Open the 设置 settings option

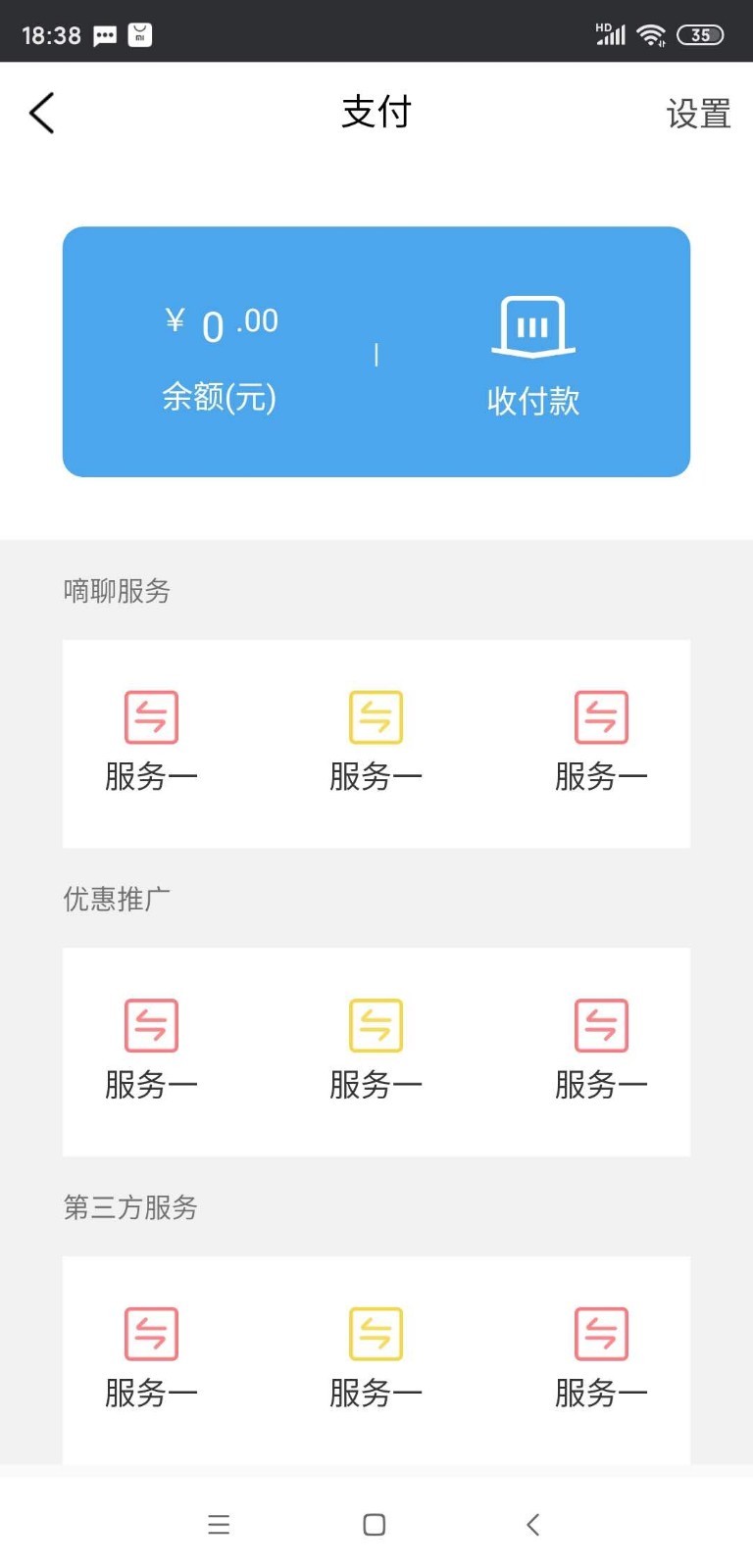click(698, 114)
